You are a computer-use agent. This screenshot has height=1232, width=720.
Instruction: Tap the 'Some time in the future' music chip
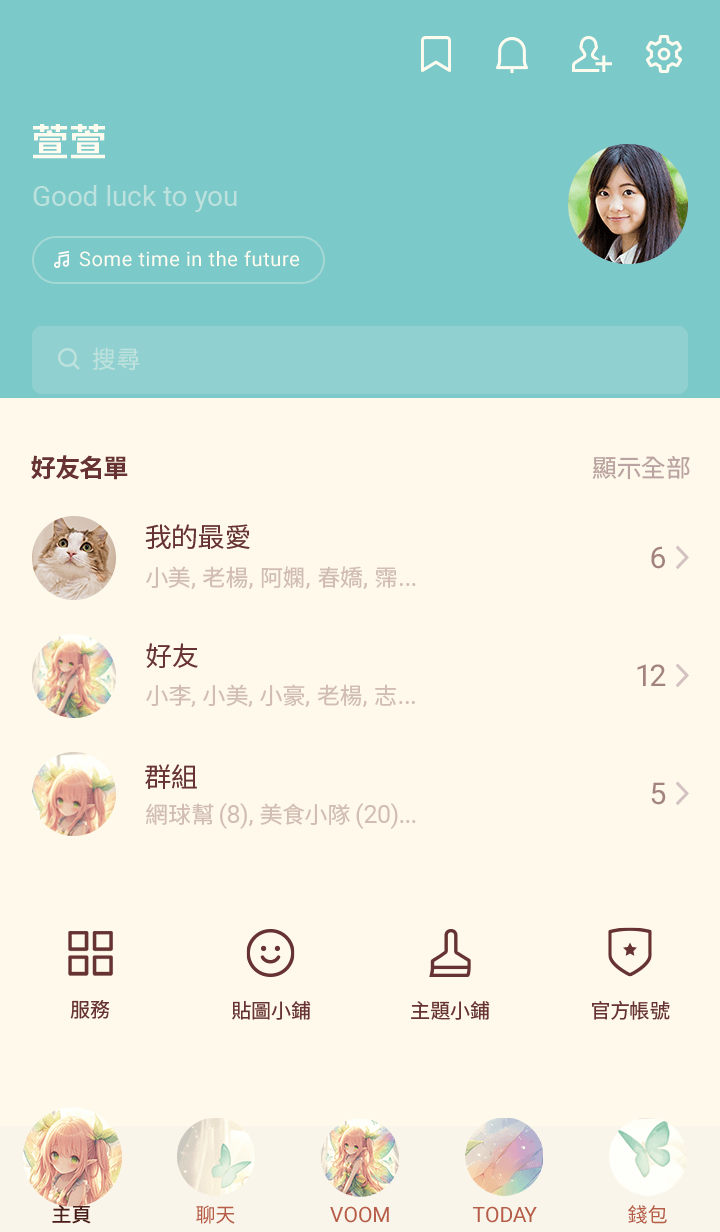tap(178, 260)
